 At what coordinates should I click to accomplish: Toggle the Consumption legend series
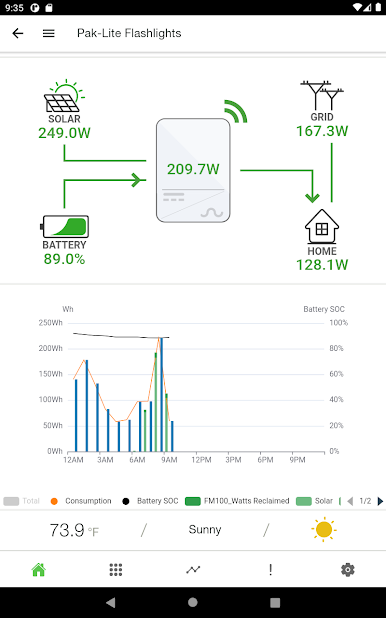[81, 501]
